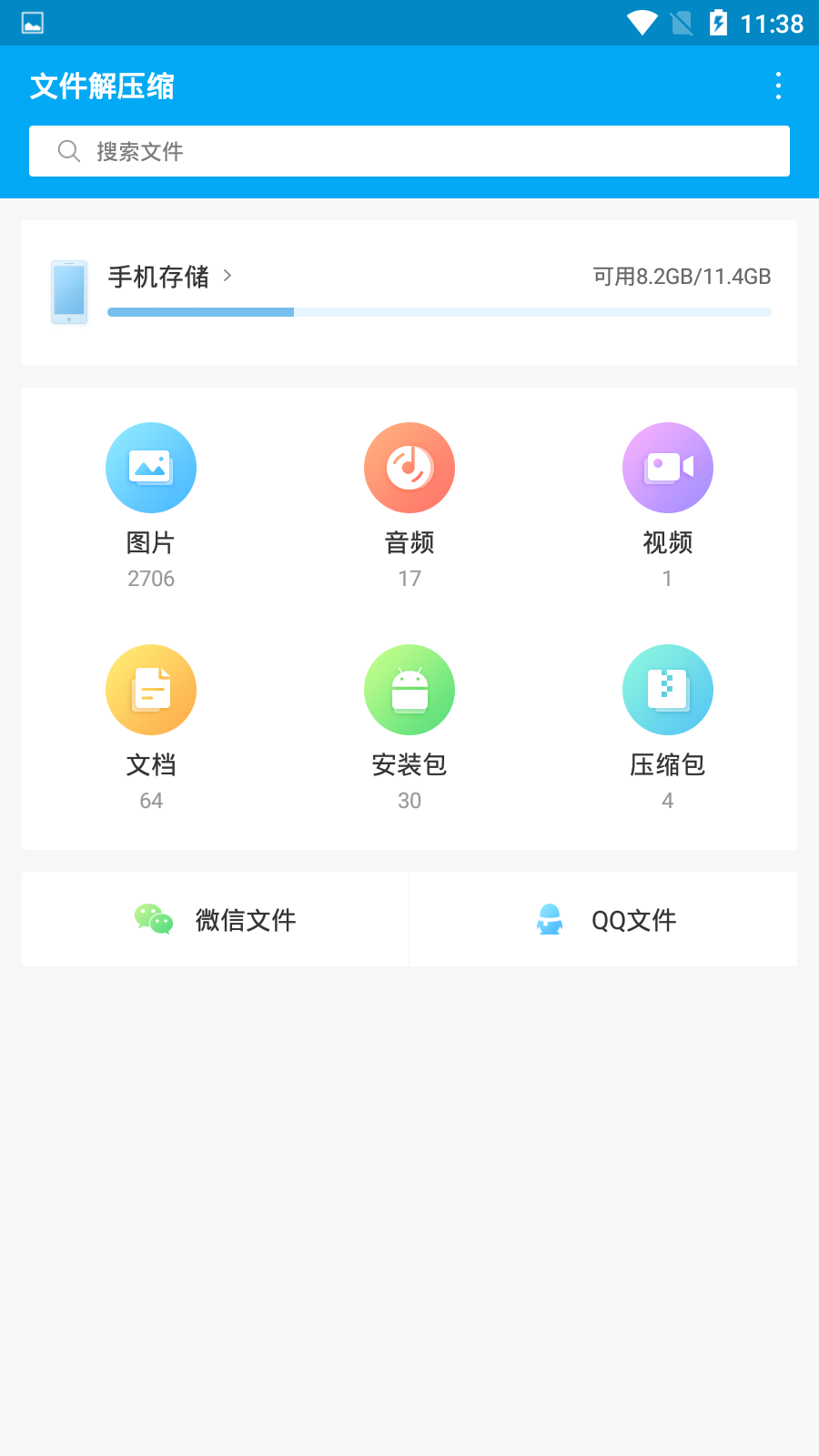This screenshot has width=819, height=1456.
Task: Select the 压缩包 (Archives) category icon
Action: pos(667,690)
